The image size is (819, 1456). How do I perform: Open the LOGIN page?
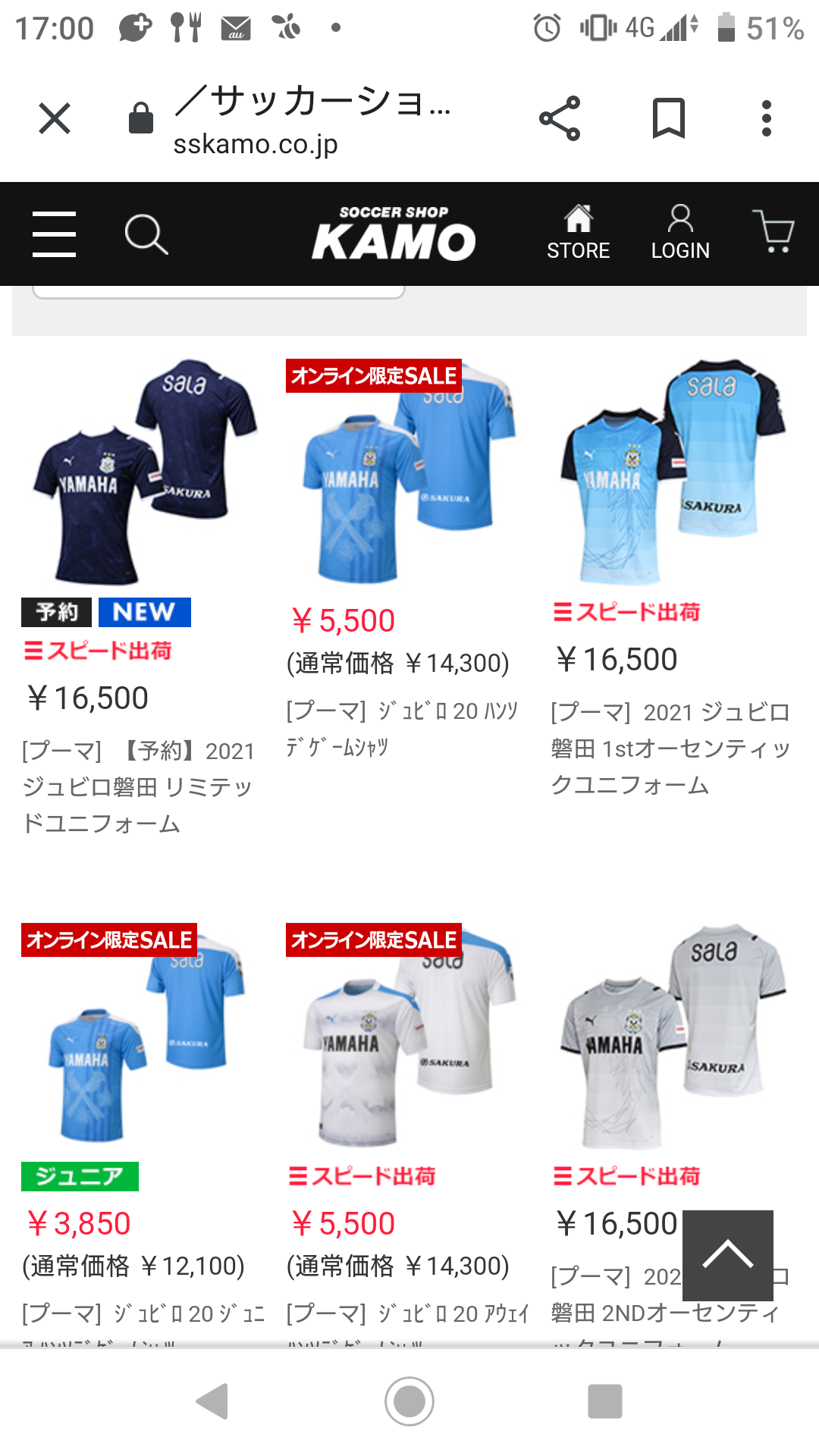[680, 234]
